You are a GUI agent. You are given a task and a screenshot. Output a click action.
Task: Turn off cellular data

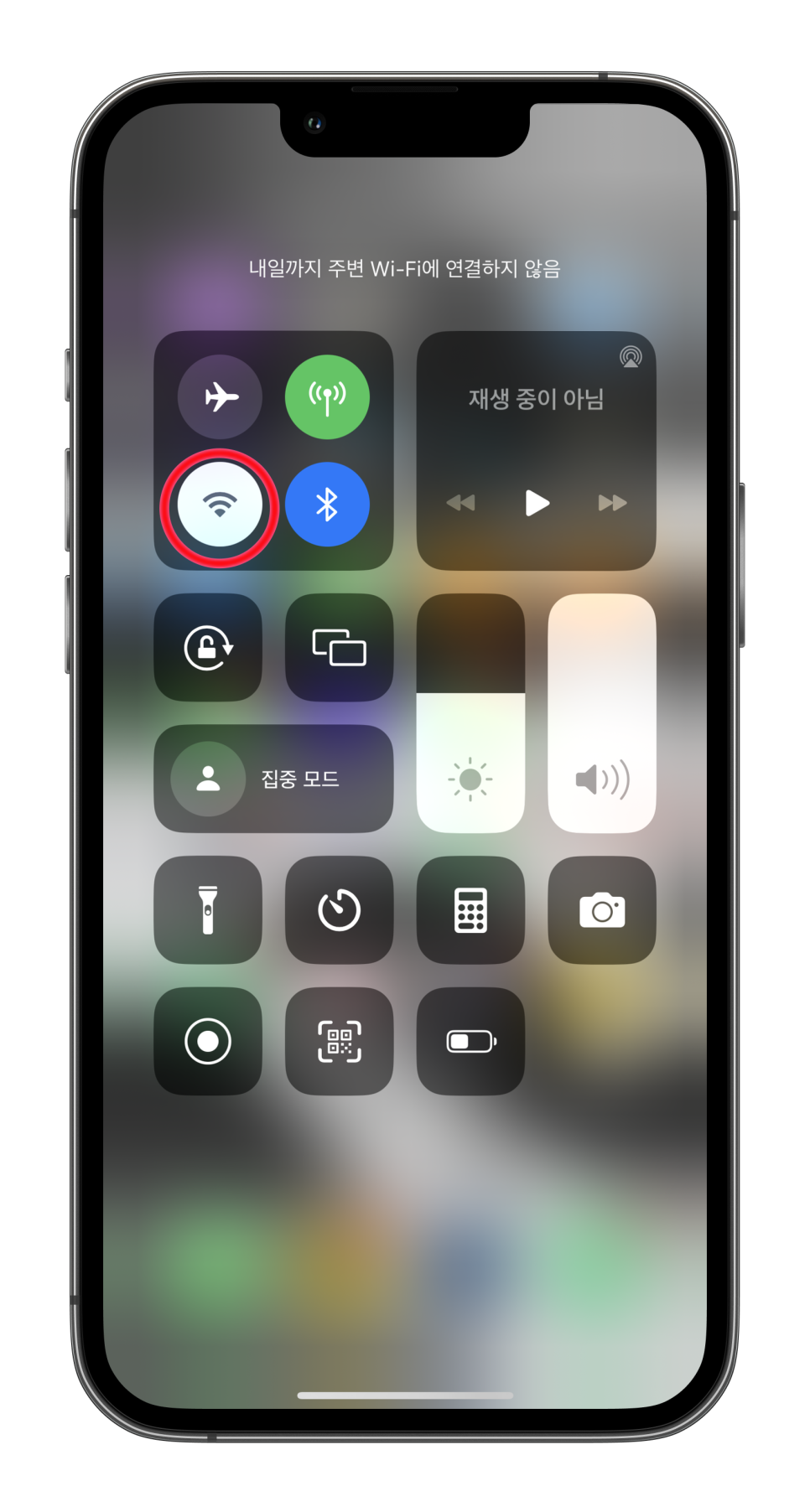327,396
